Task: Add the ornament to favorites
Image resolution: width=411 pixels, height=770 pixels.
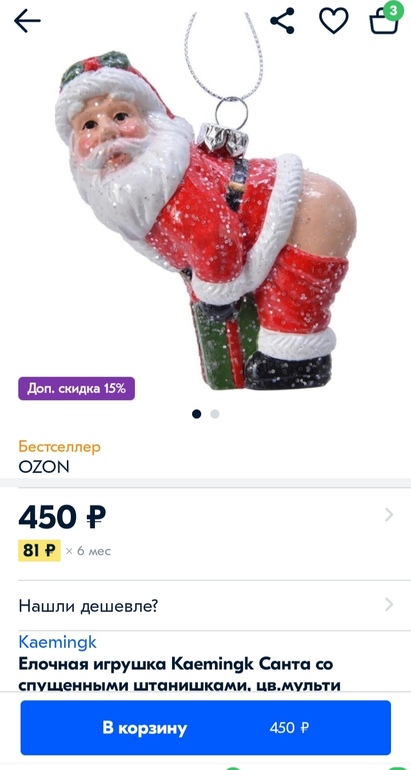Action: pyautogui.click(x=334, y=21)
